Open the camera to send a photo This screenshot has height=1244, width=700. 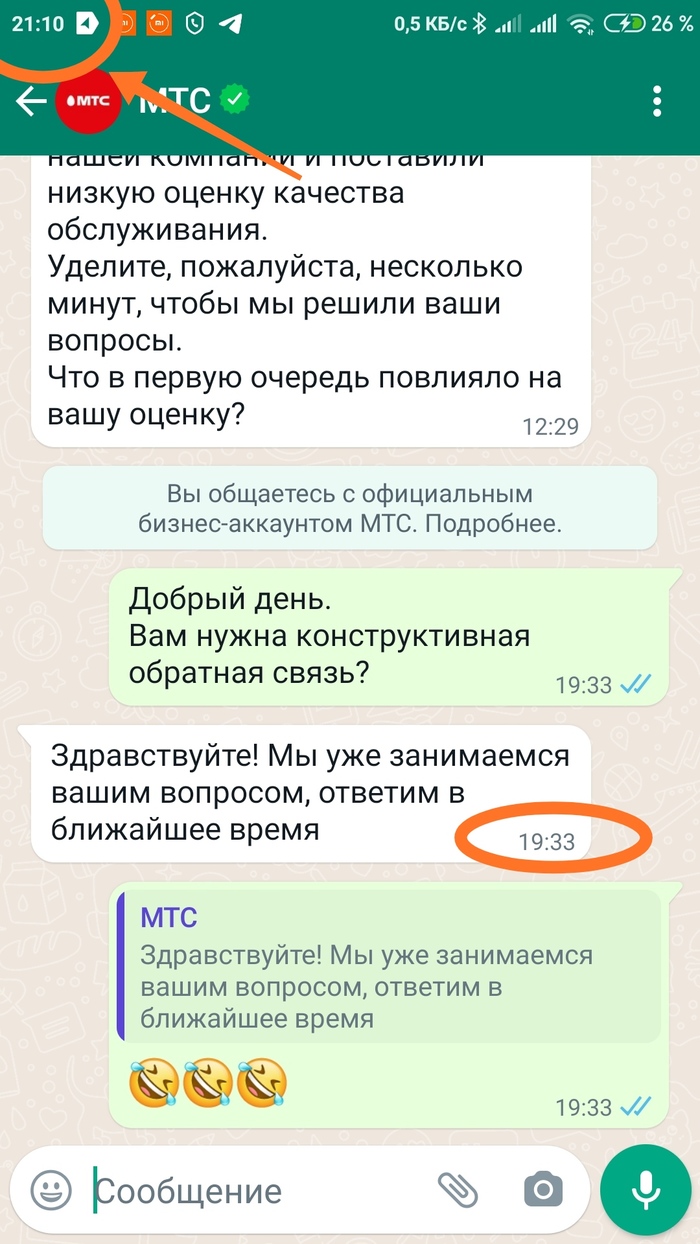point(543,1190)
